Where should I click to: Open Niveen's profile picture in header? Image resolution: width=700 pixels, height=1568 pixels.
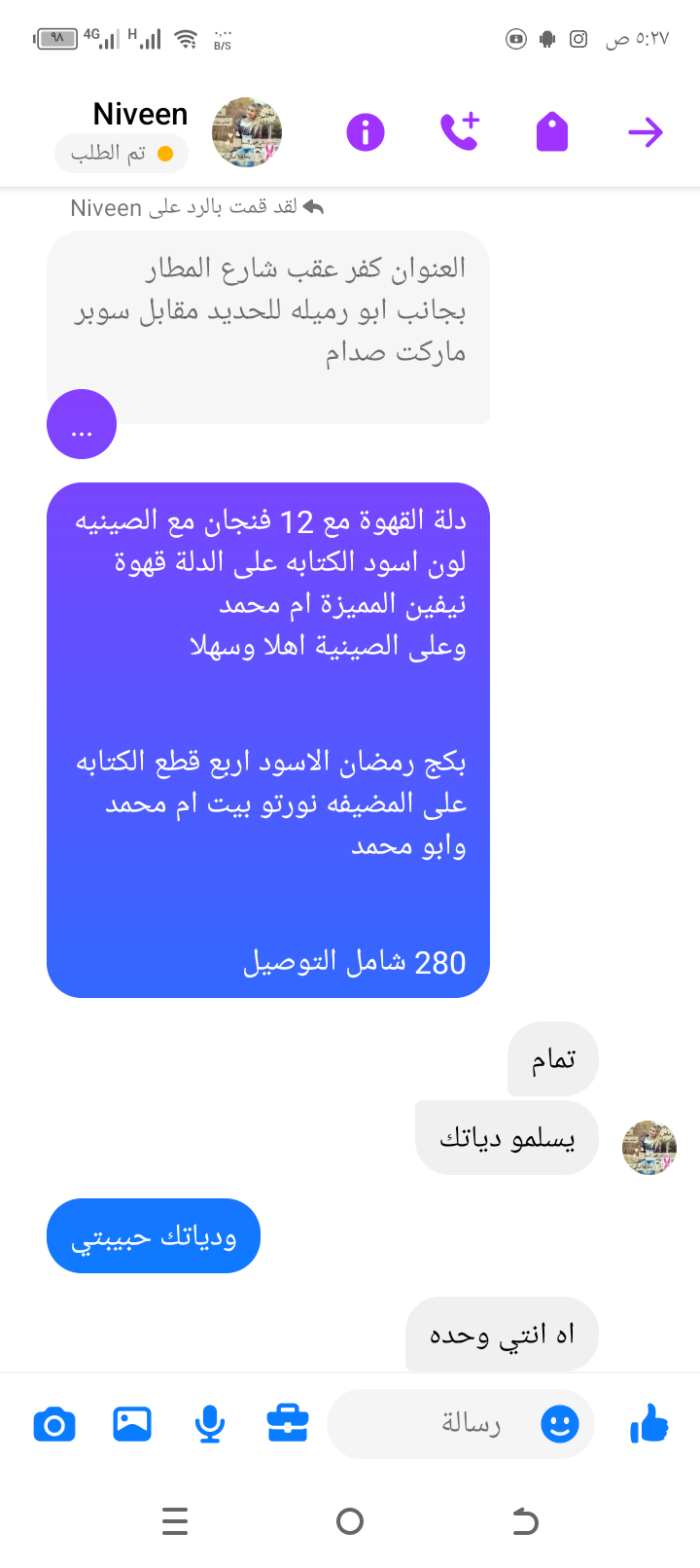[247, 132]
